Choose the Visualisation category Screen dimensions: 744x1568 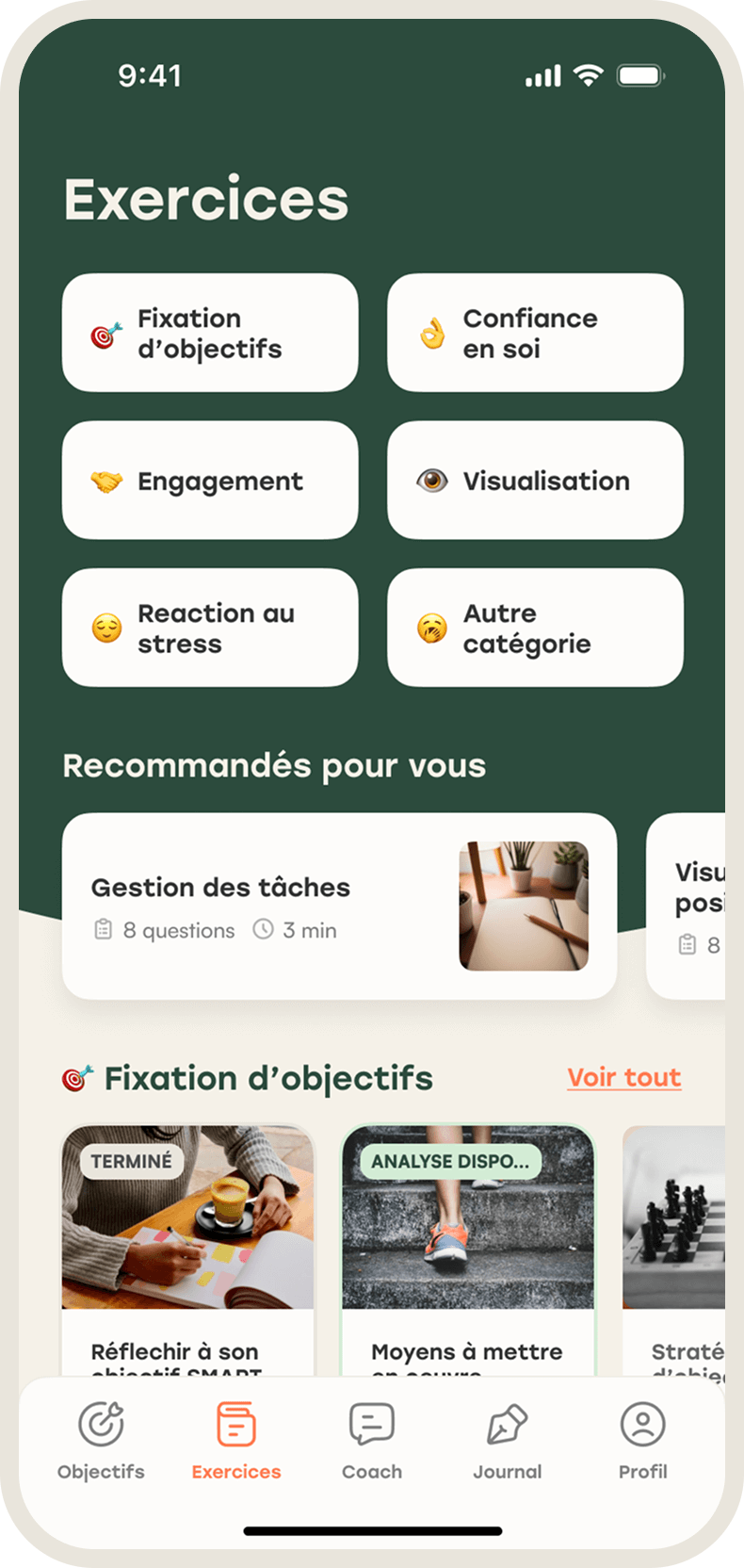click(x=535, y=481)
